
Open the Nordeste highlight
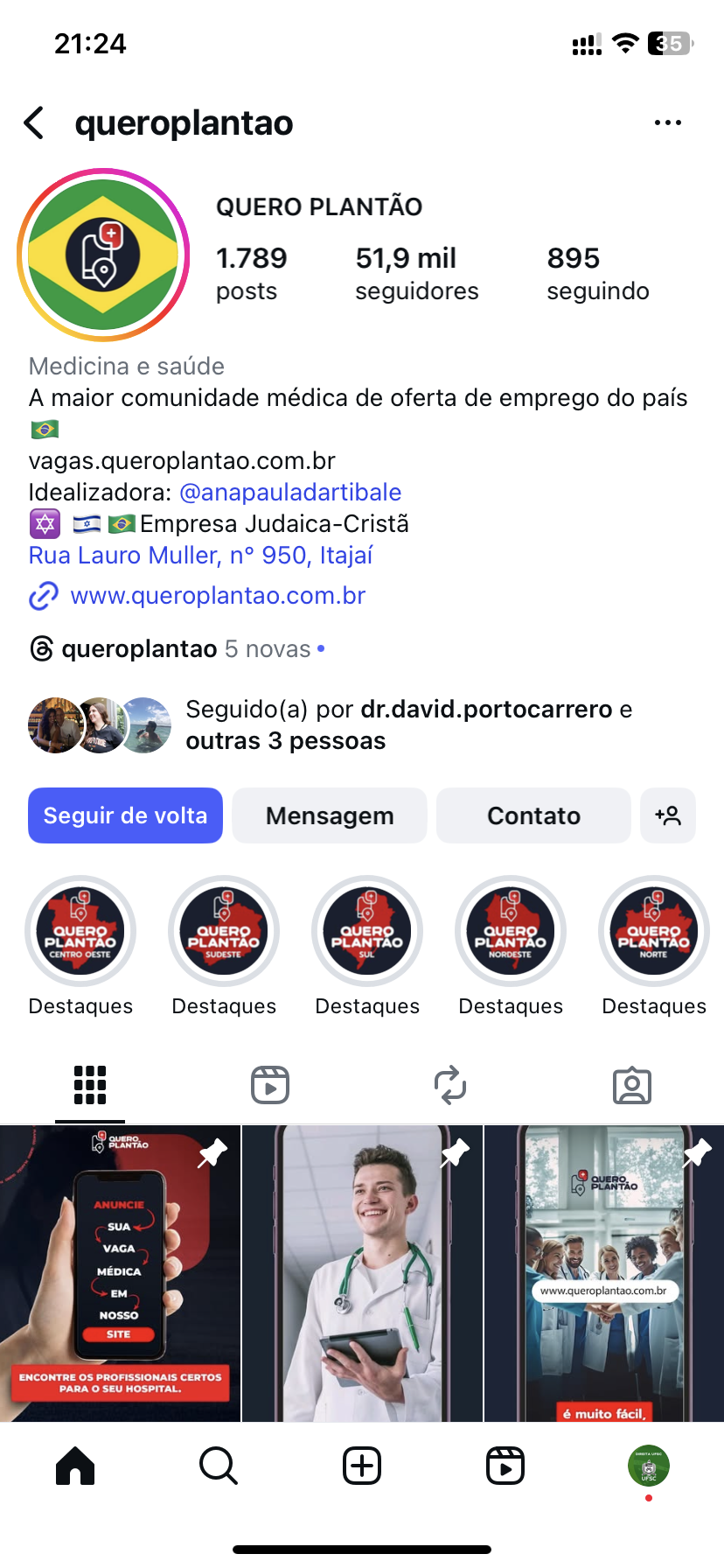click(511, 932)
